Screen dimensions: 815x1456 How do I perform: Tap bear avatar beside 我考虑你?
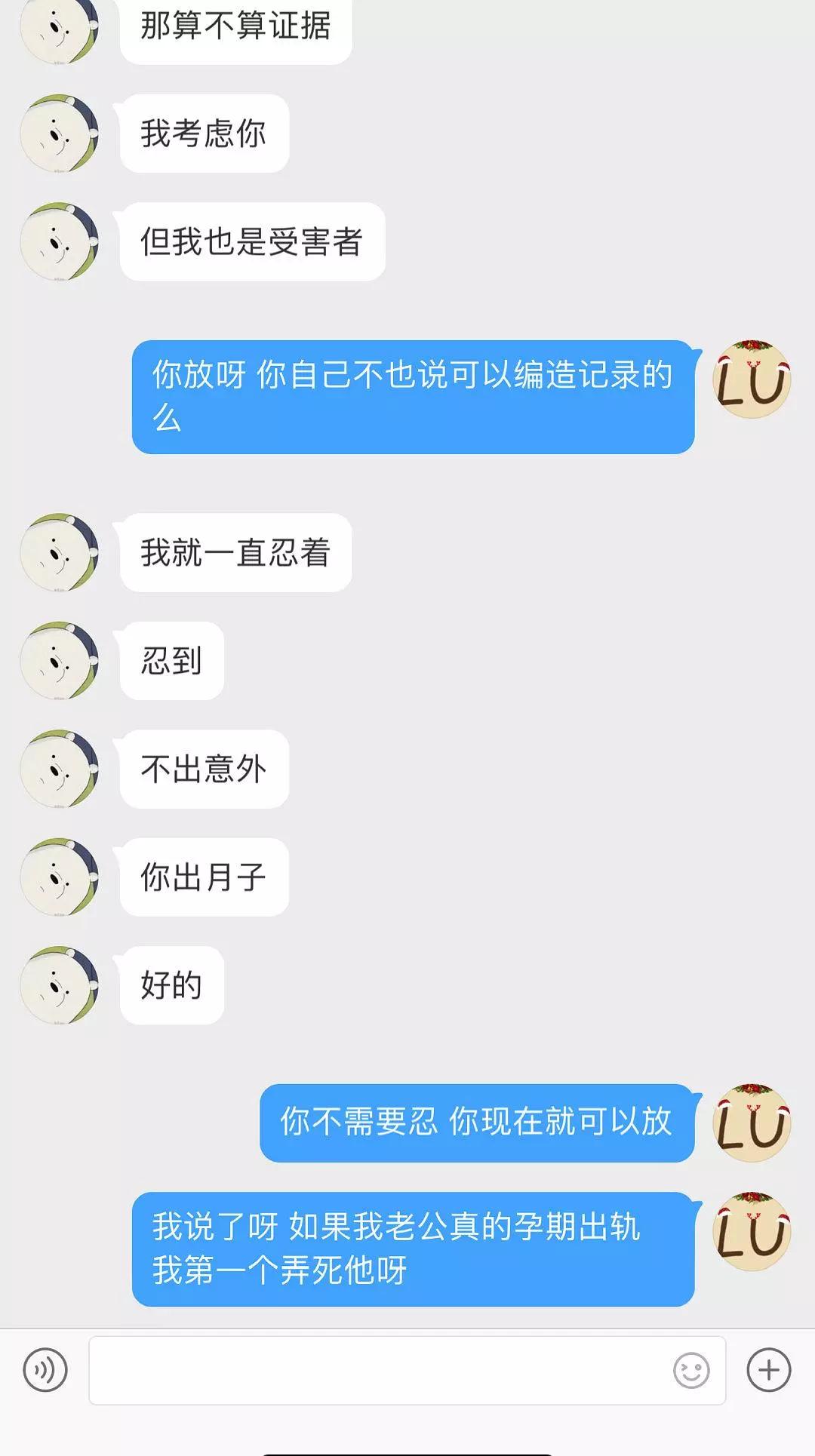click(x=60, y=134)
